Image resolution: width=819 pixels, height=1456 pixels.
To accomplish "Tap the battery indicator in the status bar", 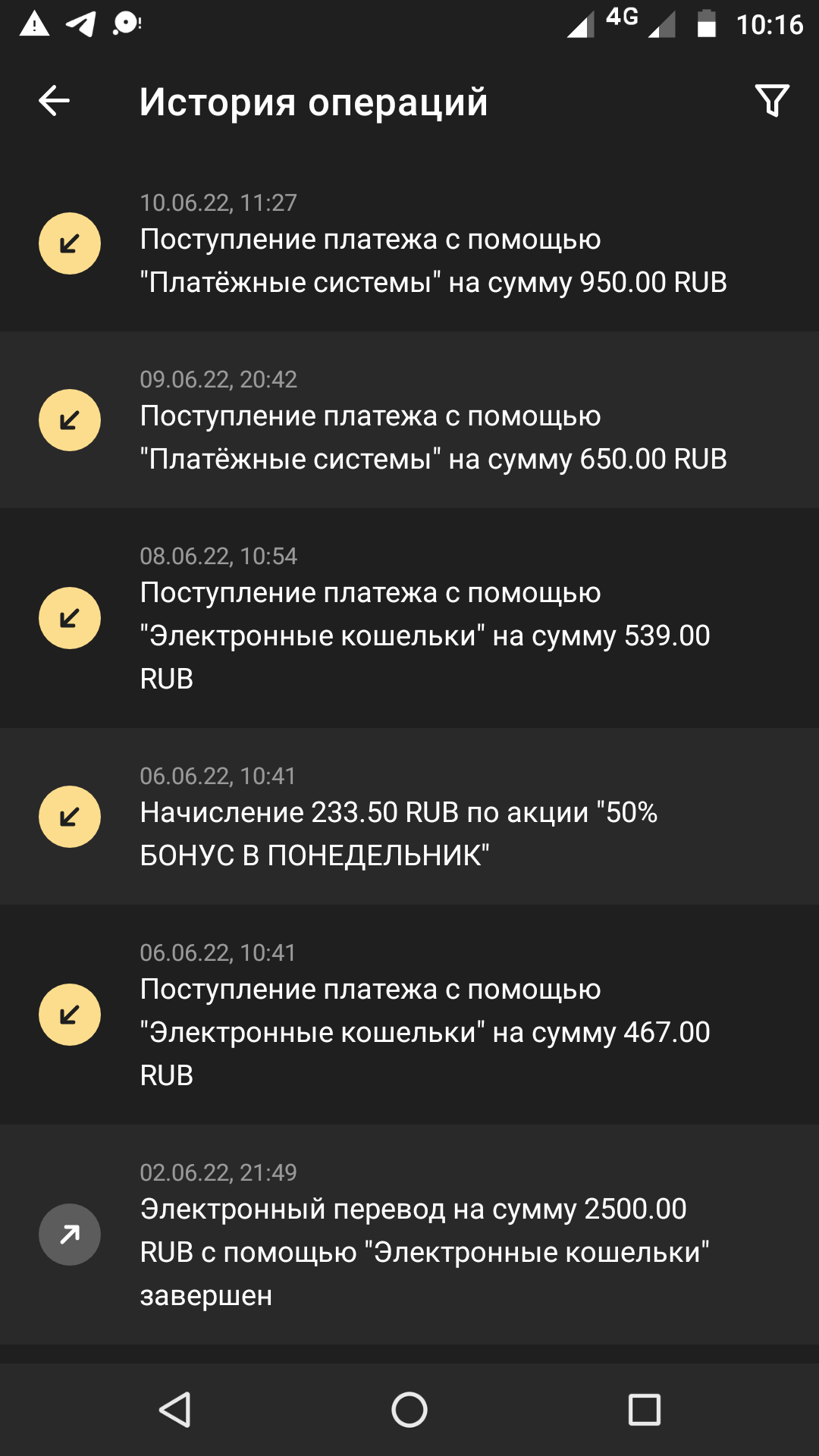I will 708,23.
